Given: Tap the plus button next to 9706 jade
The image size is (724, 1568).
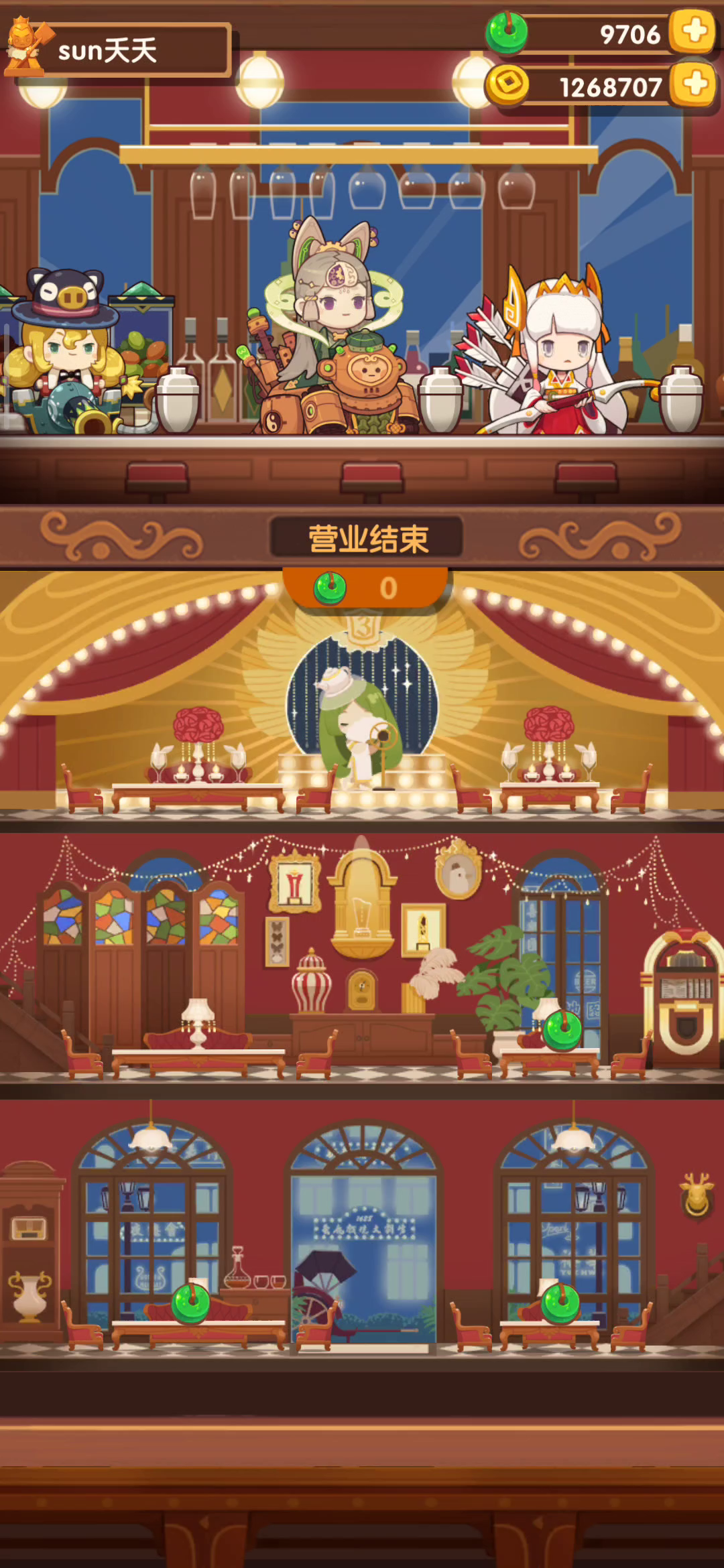Looking at the screenshot, I should (695, 31).
